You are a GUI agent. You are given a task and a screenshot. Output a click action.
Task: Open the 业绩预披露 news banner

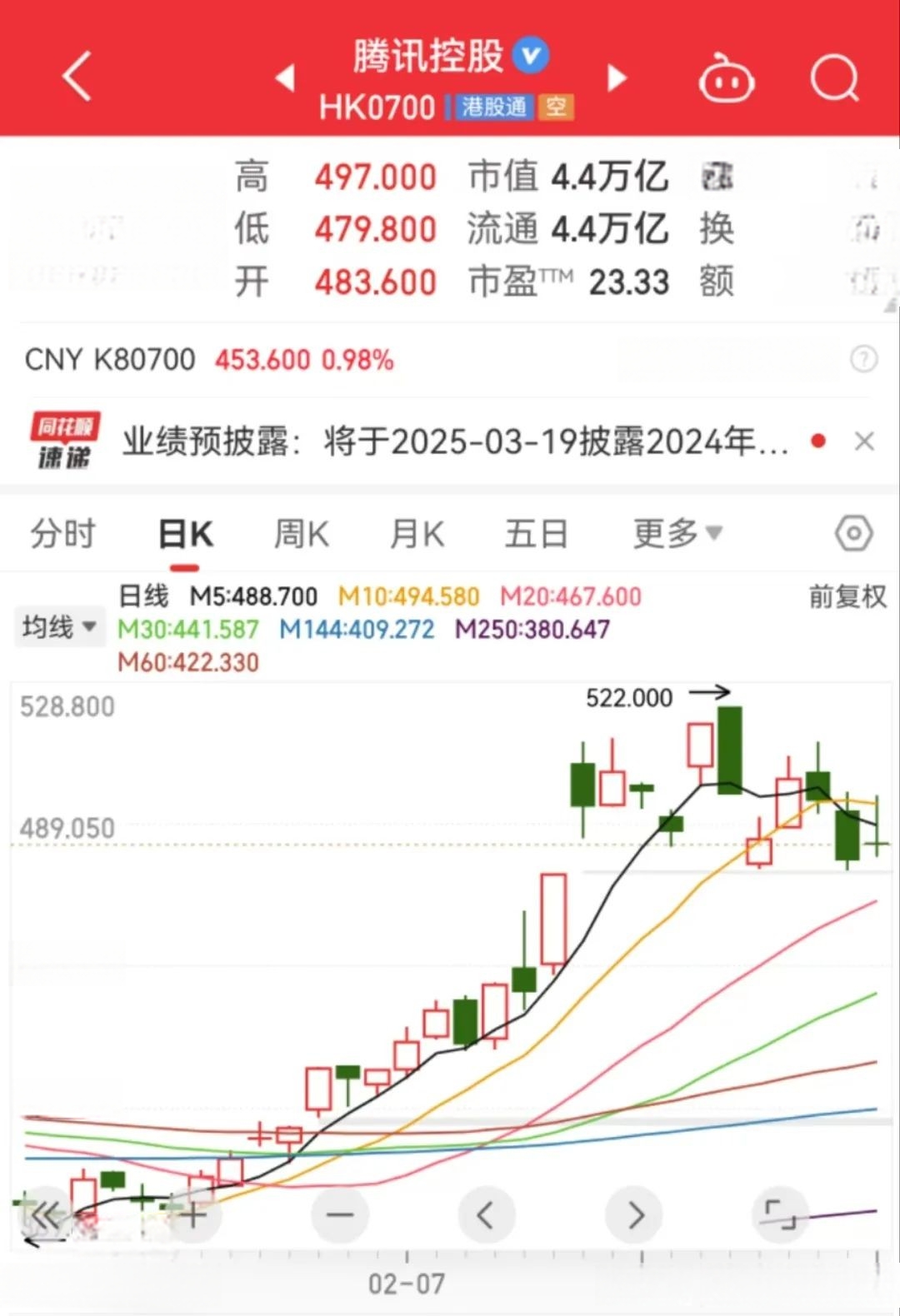[454, 441]
